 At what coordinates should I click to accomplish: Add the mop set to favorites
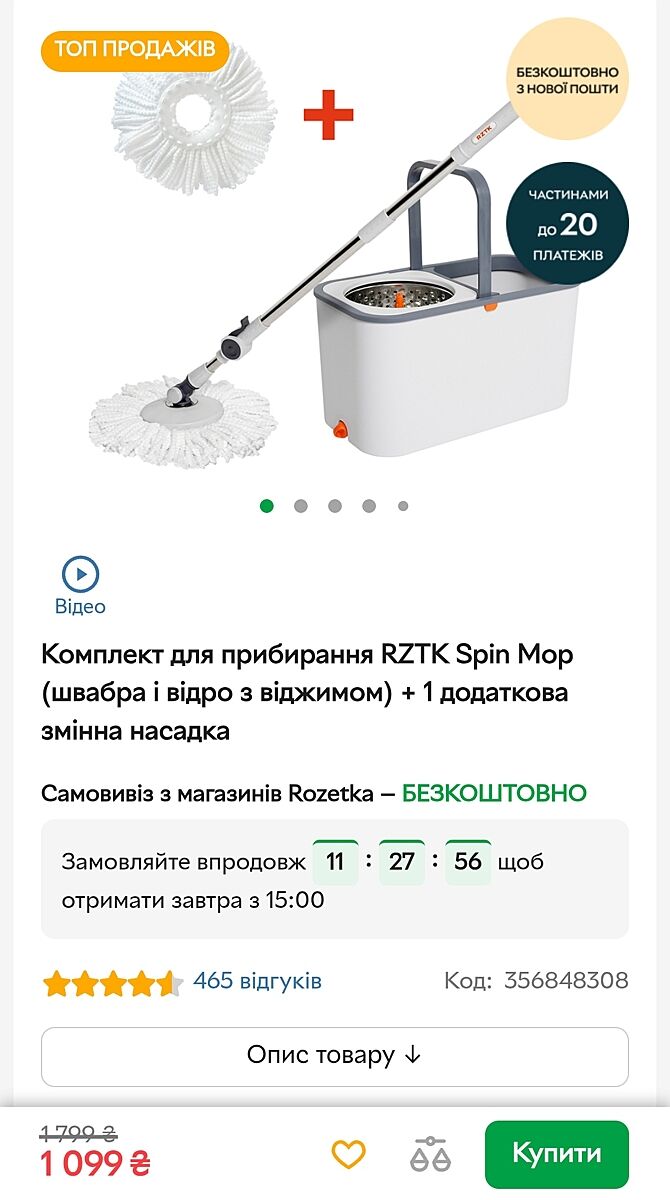tap(348, 1155)
